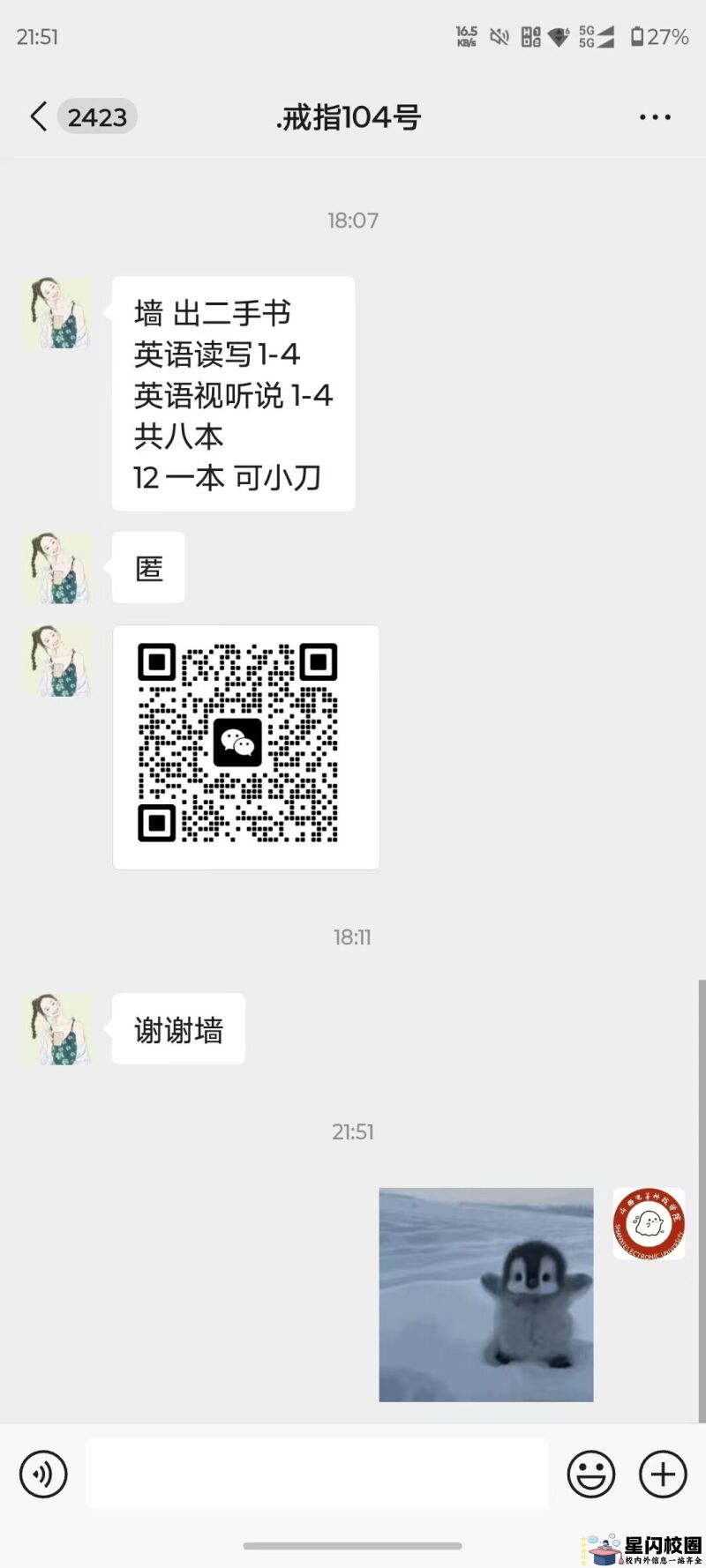Screen dimensions: 706x1568
Task: Switch to voice message input
Action: [43, 1474]
